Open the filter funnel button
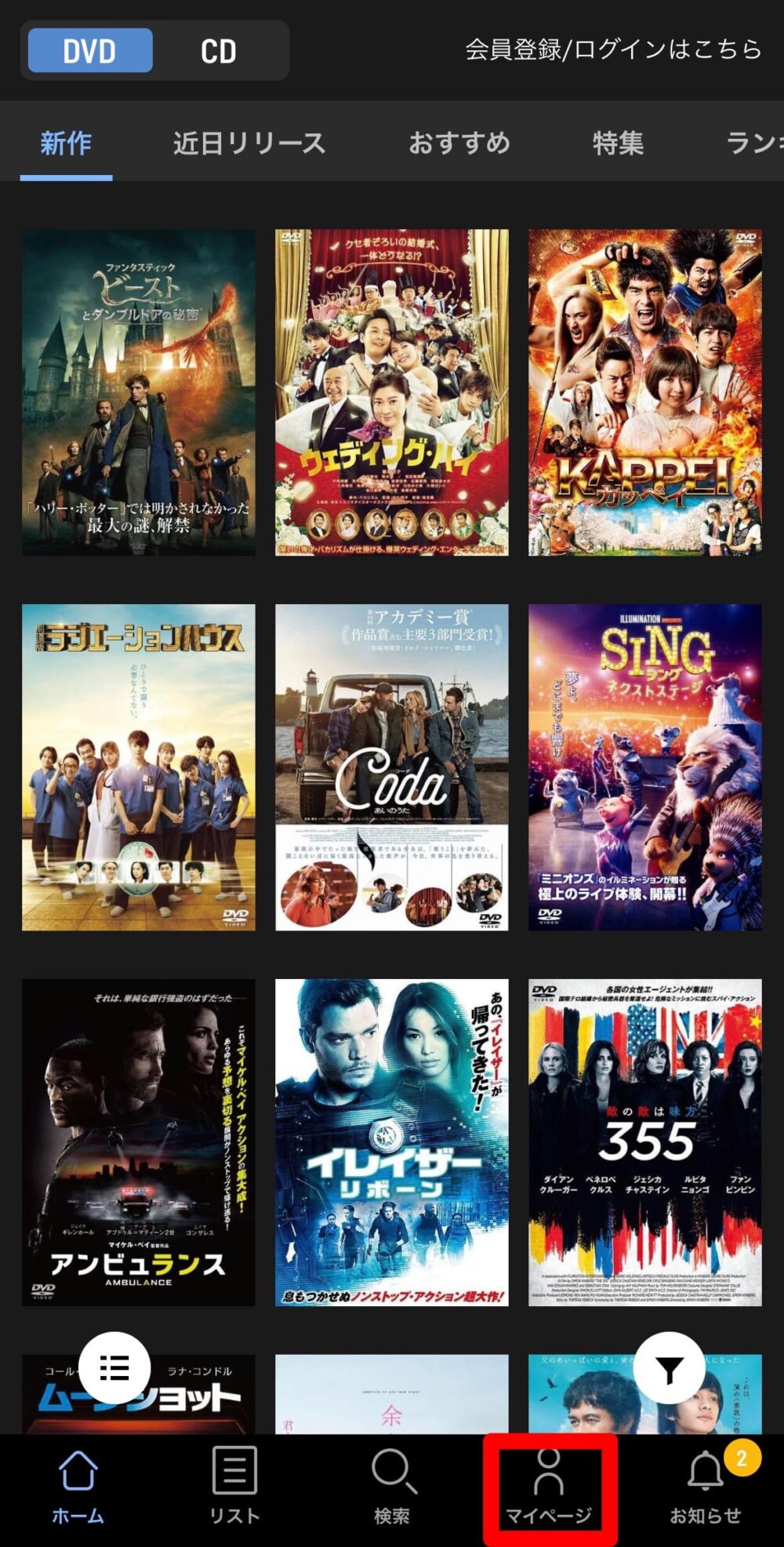Image resolution: width=784 pixels, height=1547 pixels. 669,1368
